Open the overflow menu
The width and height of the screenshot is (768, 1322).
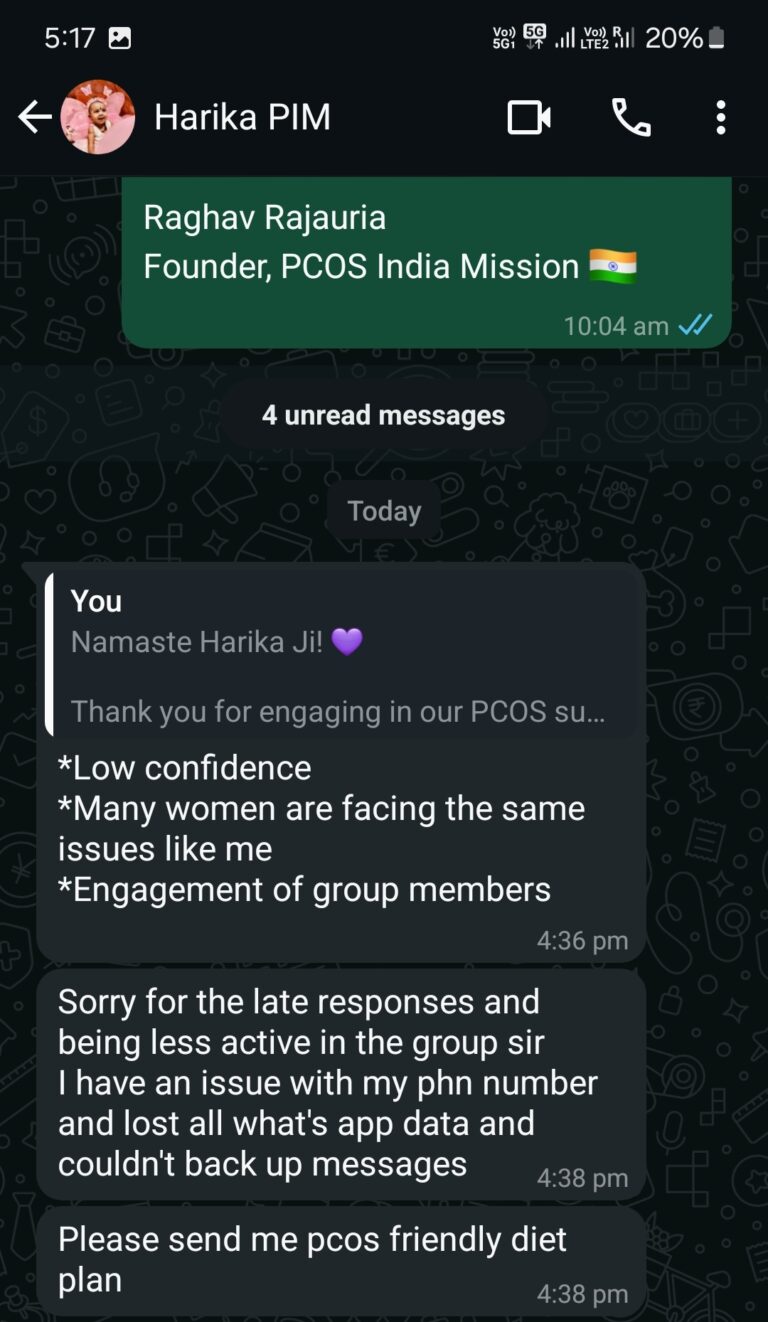[720, 118]
